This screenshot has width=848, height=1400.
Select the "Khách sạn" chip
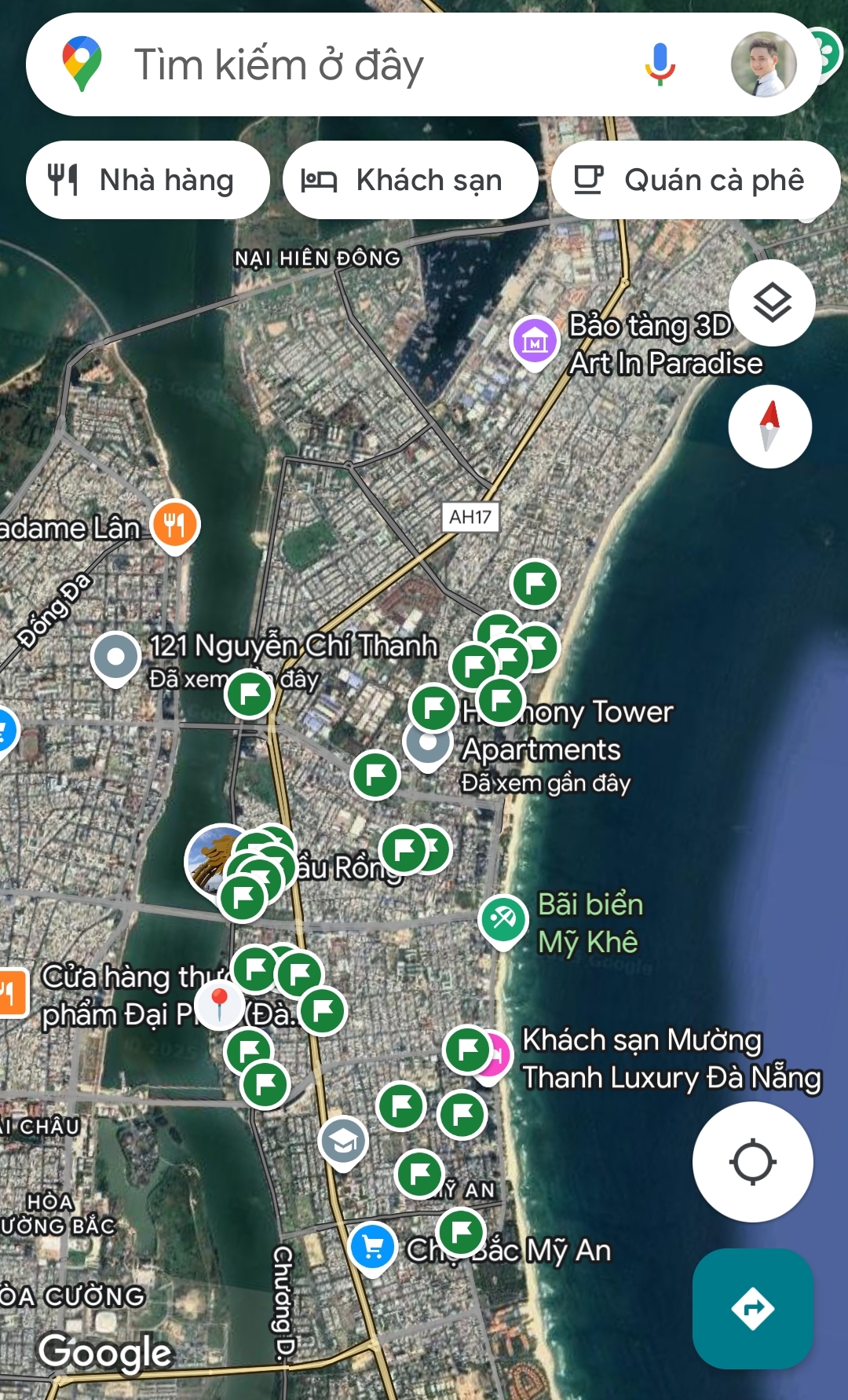pos(411,180)
